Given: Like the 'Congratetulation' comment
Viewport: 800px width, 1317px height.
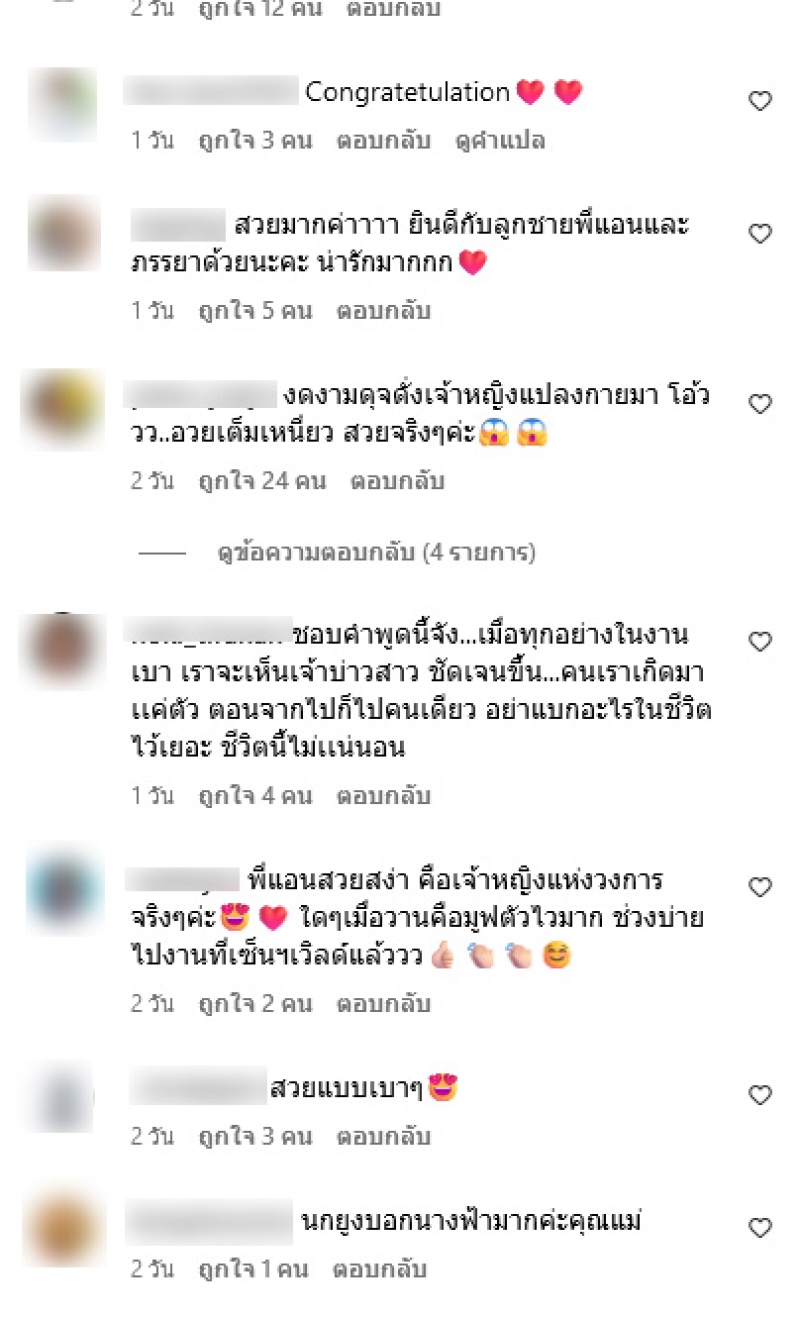Looking at the screenshot, I should coord(760,101).
